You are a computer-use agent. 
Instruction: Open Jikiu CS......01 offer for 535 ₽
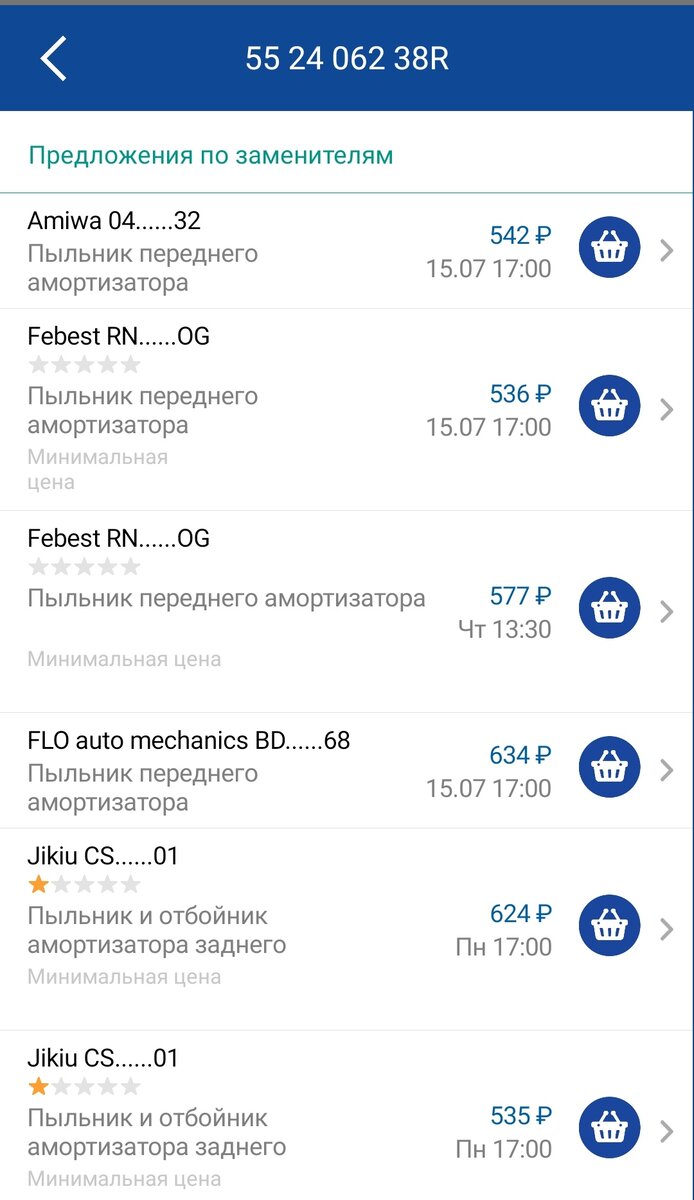click(x=347, y=1116)
